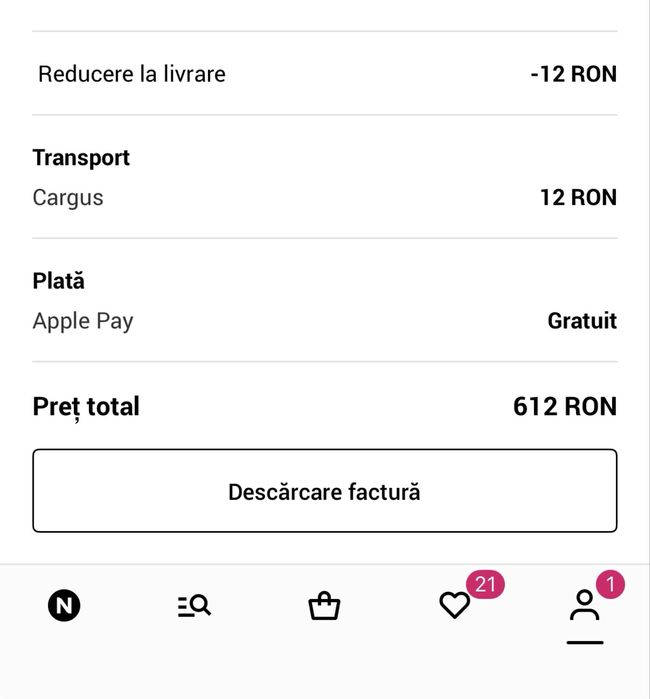Open the account profile tab

click(x=584, y=605)
